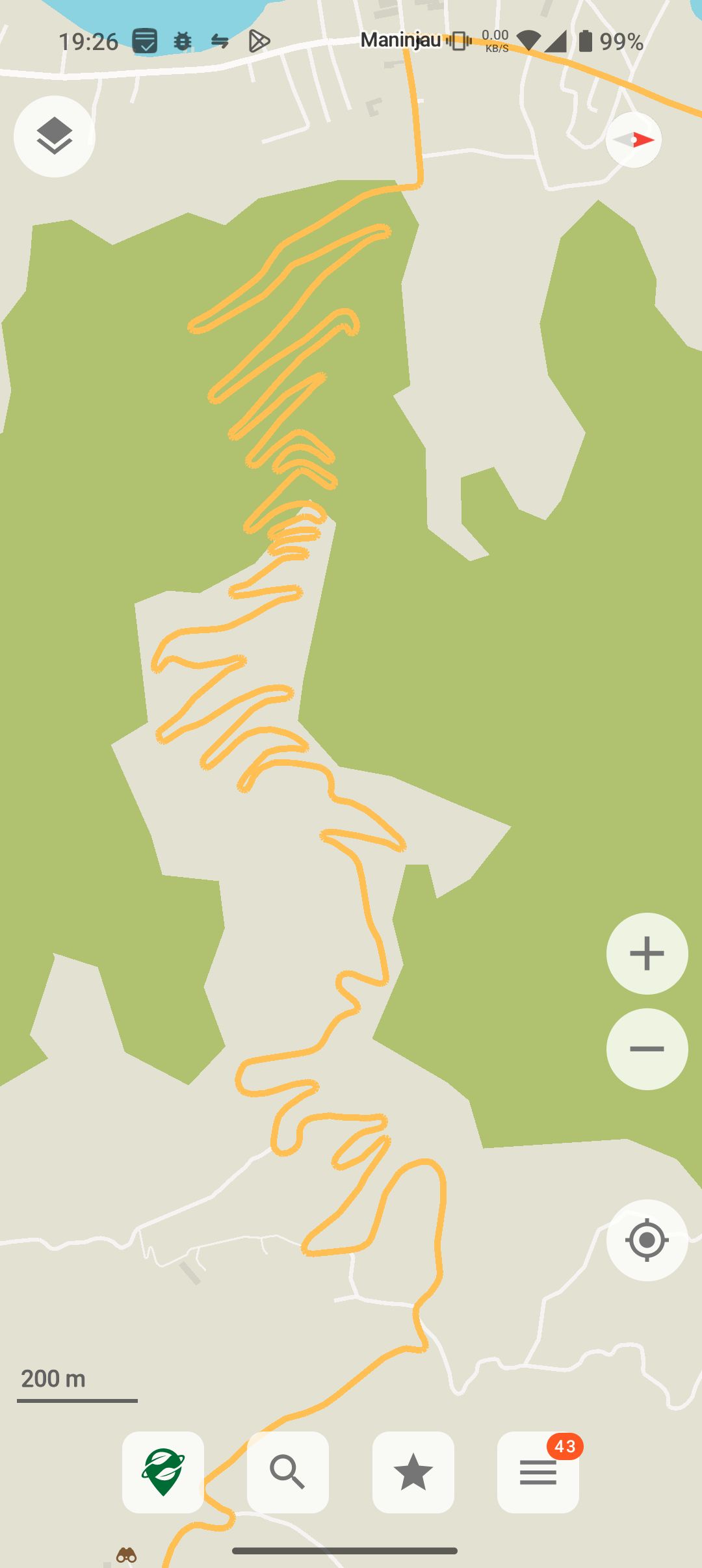Open the green leaf pin button
702x1568 pixels.
pyautogui.click(x=163, y=1472)
